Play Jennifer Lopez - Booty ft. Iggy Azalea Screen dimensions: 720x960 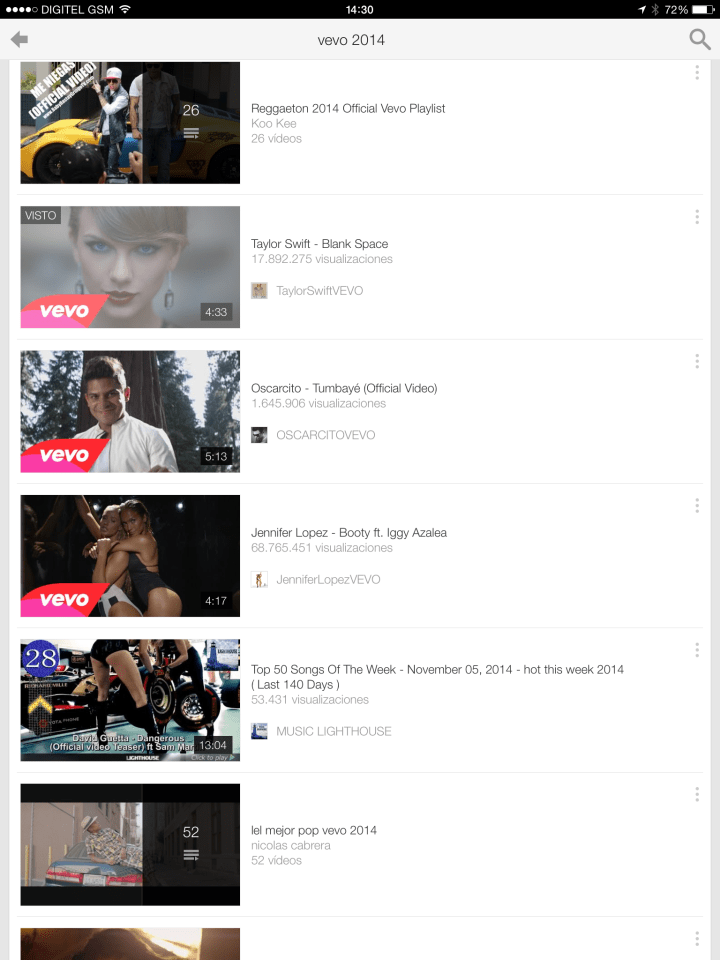[130, 555]
